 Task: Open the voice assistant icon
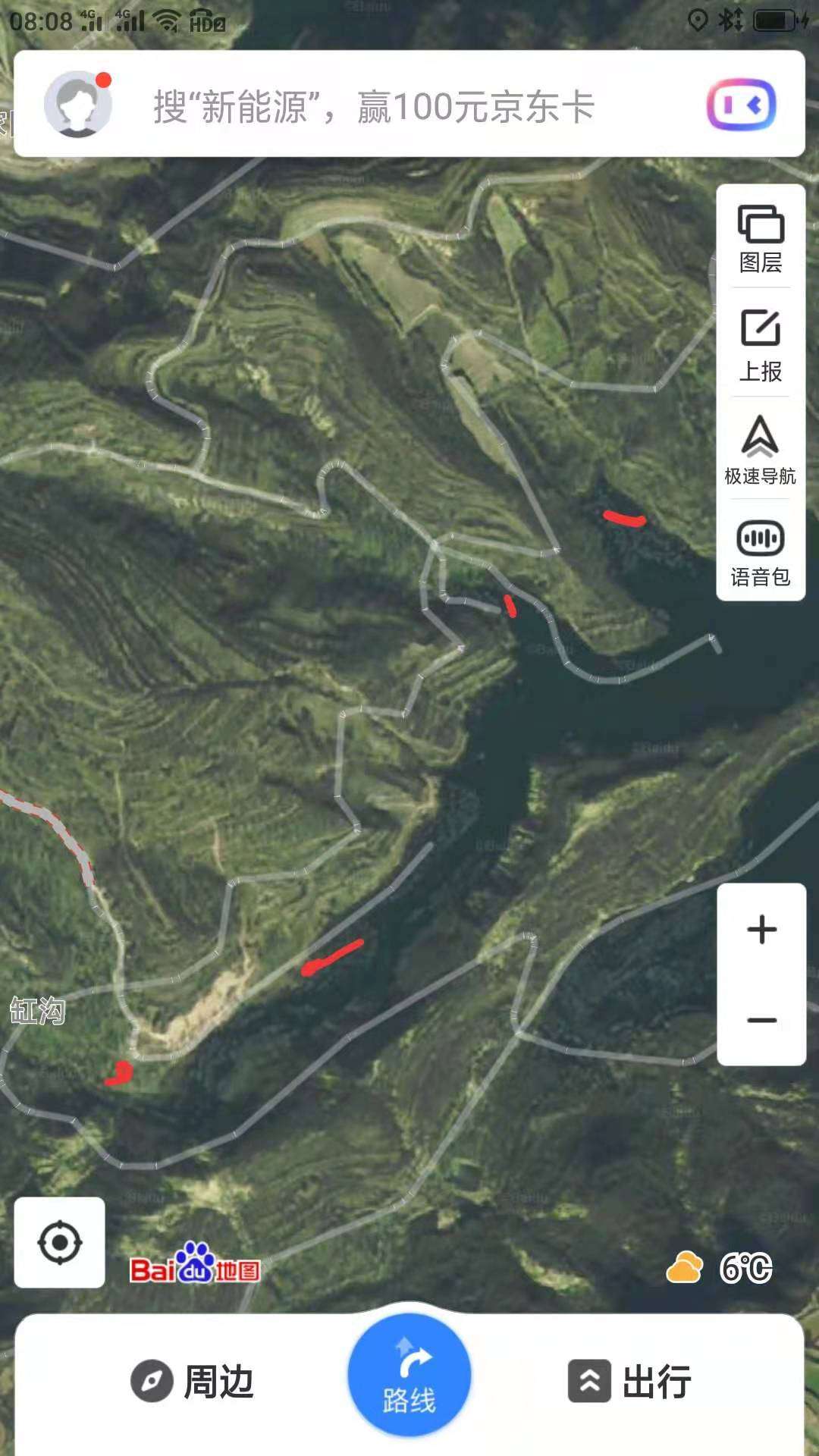(x=742, y=105)
